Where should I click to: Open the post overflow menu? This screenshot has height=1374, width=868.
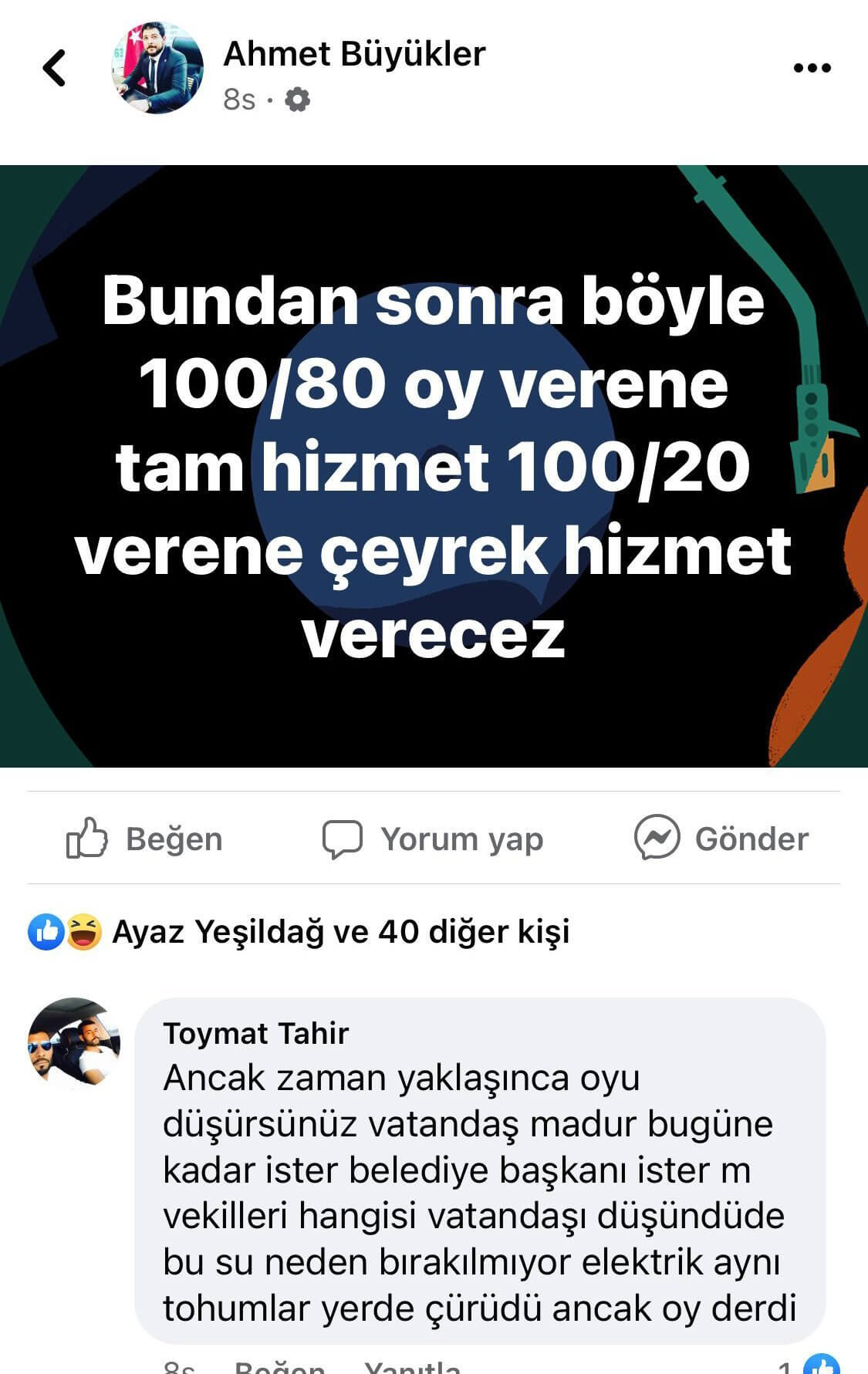tap(812, 68)
